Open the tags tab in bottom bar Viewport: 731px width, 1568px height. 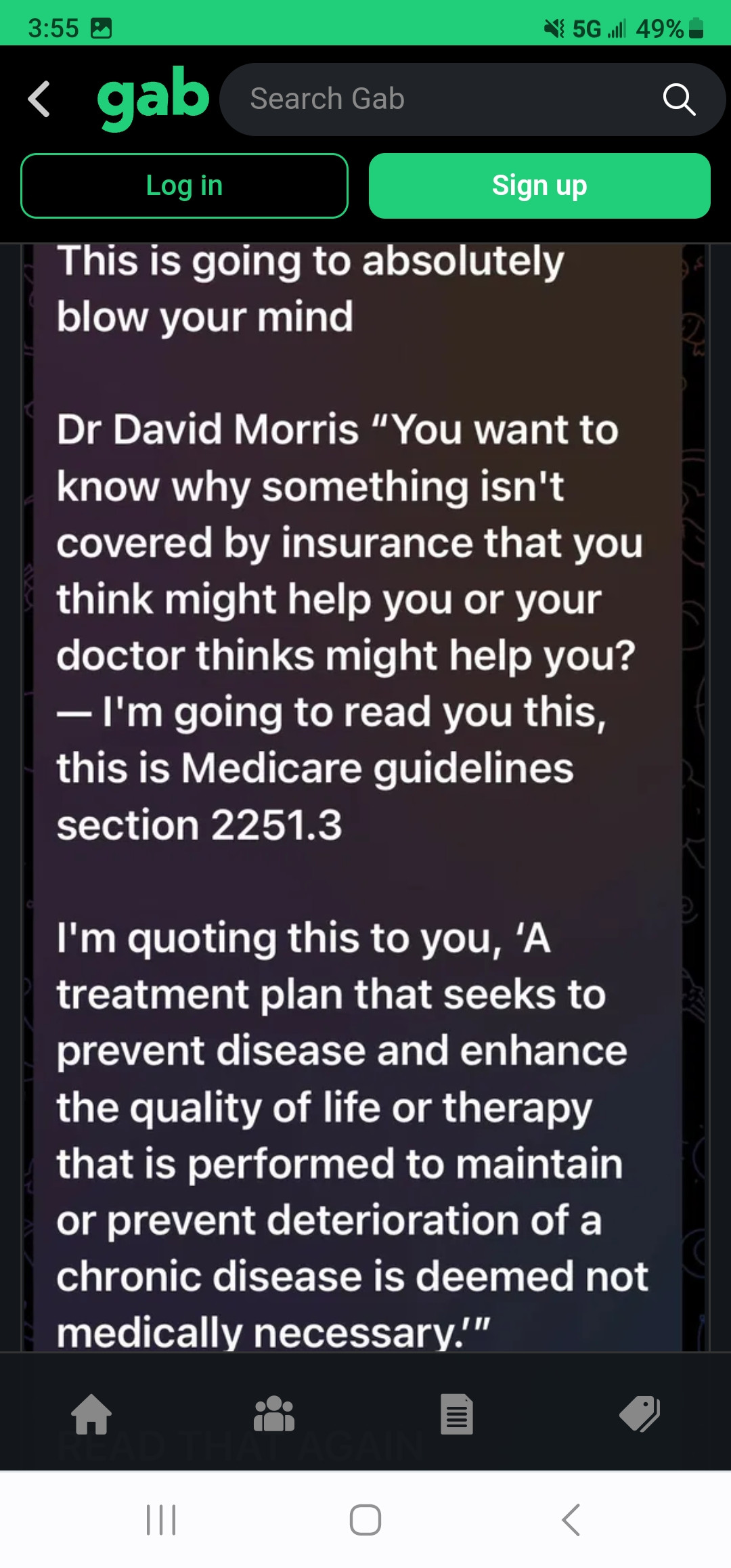coord(640,1414)
